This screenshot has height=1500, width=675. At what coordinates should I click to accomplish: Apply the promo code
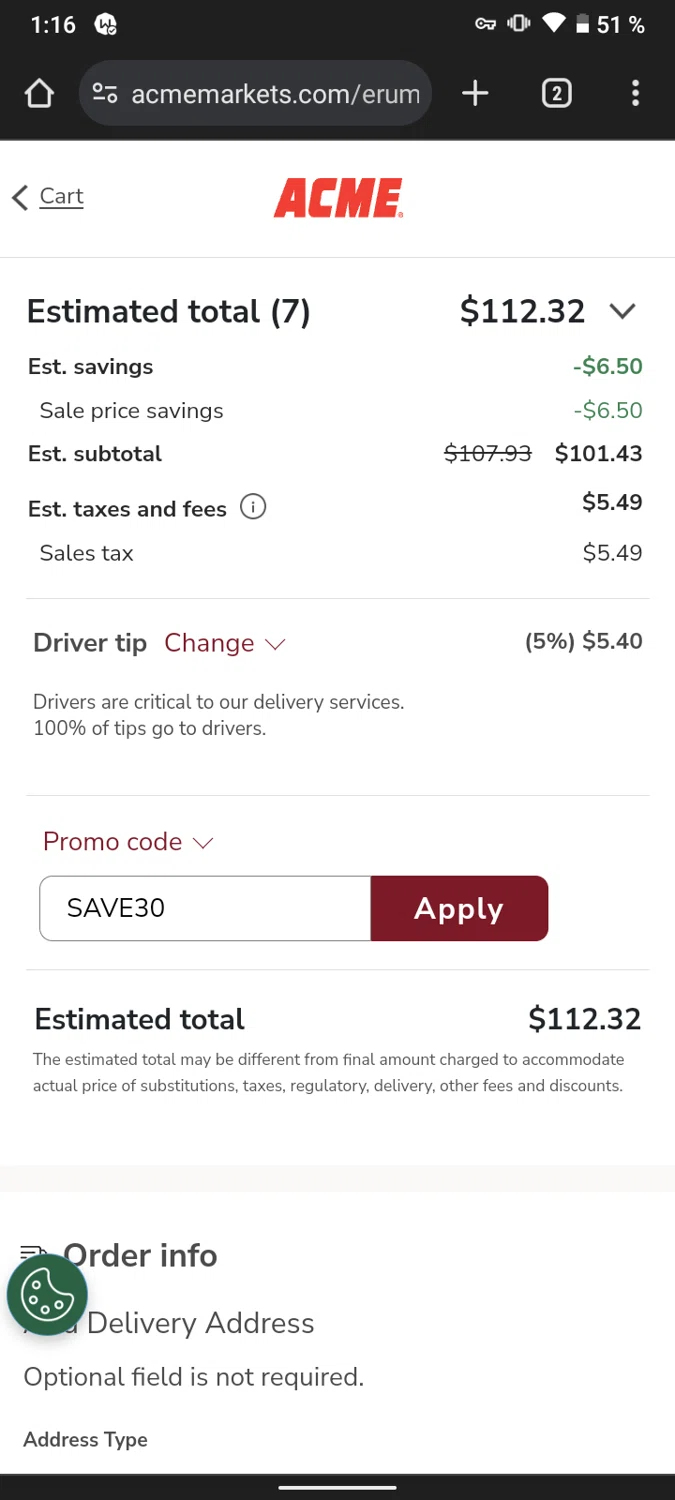coord(459,908)
